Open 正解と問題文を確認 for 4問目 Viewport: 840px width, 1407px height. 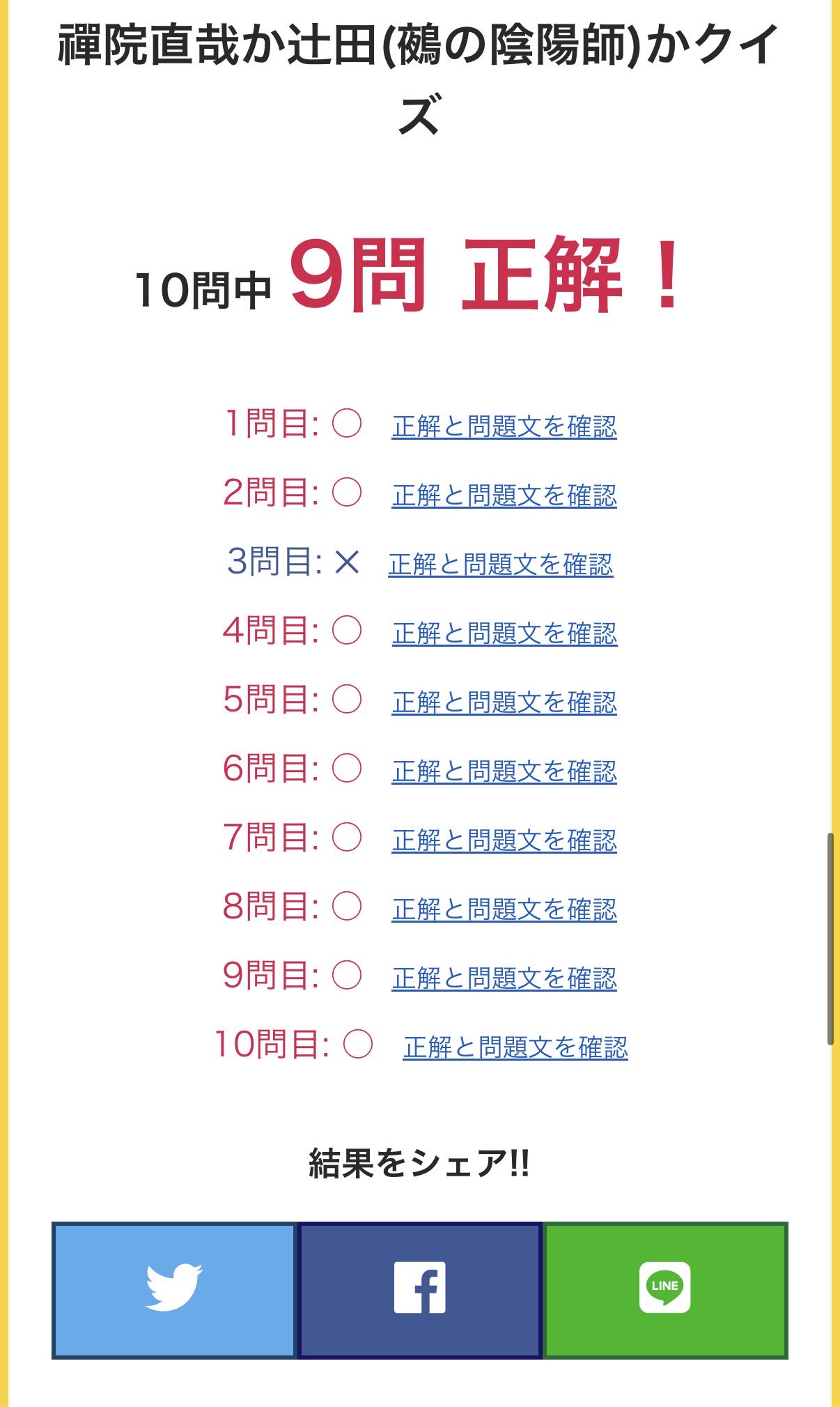(504, 633)
